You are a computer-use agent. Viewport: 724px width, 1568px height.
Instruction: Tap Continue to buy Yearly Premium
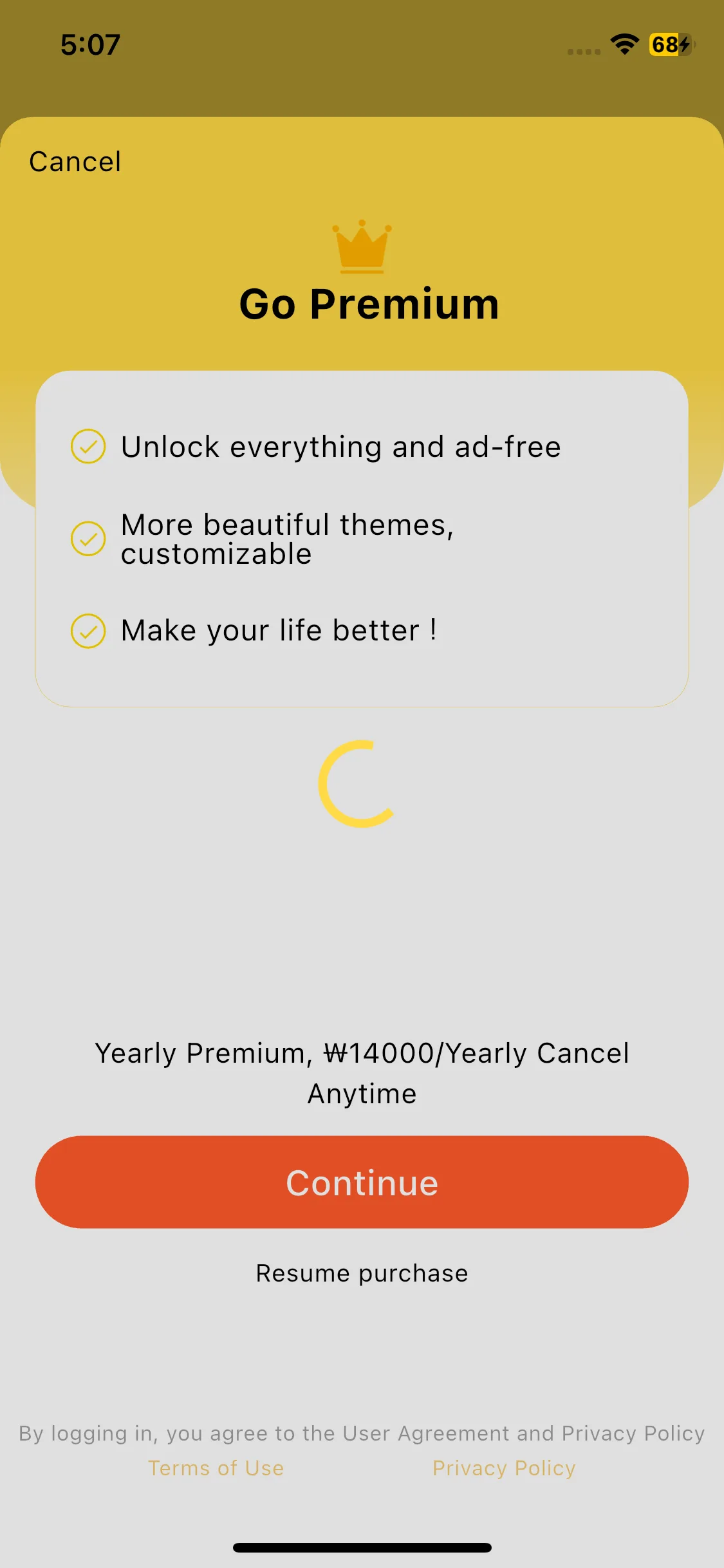[362, 1182]
